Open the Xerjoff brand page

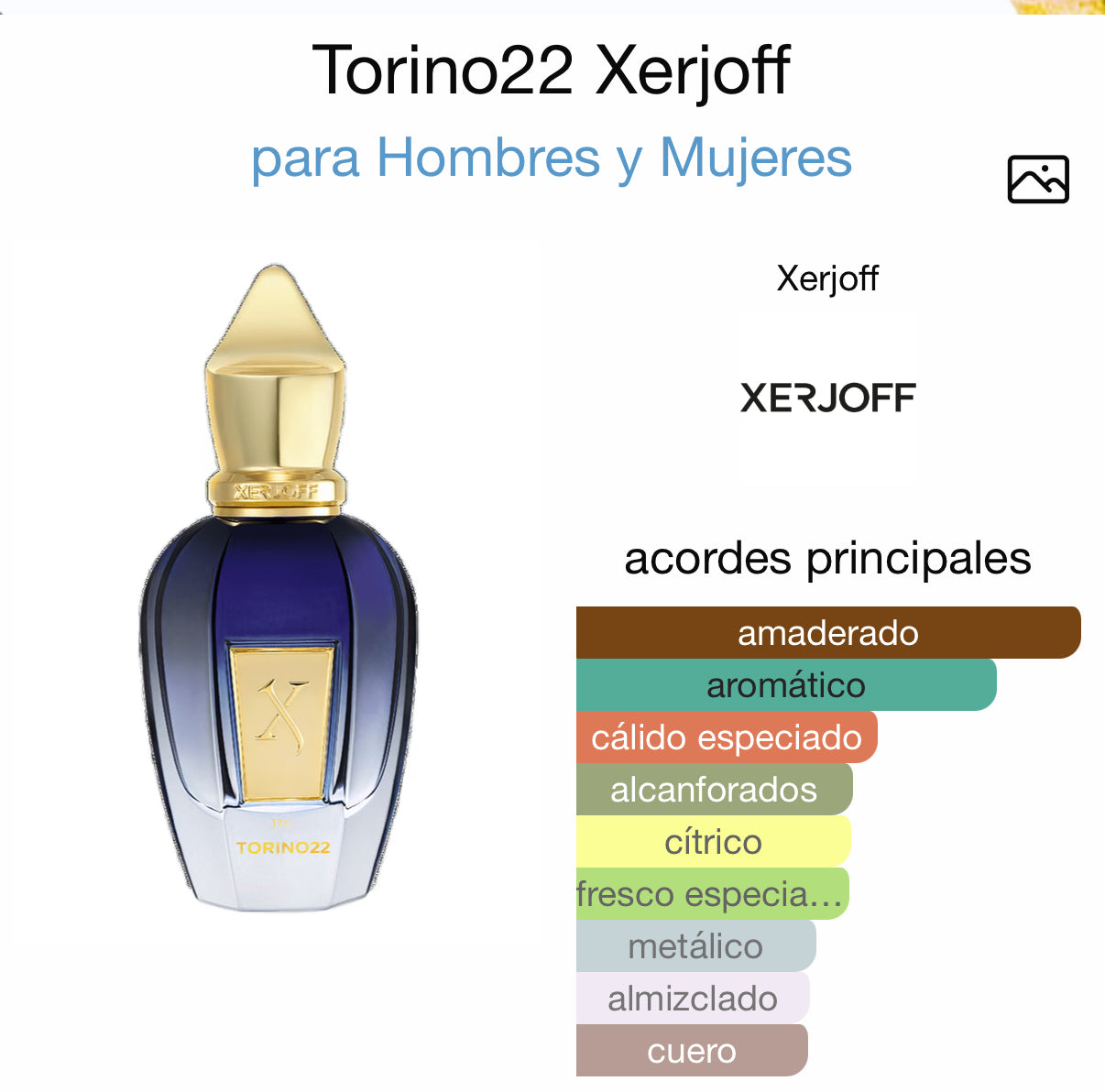pos(827,398)
